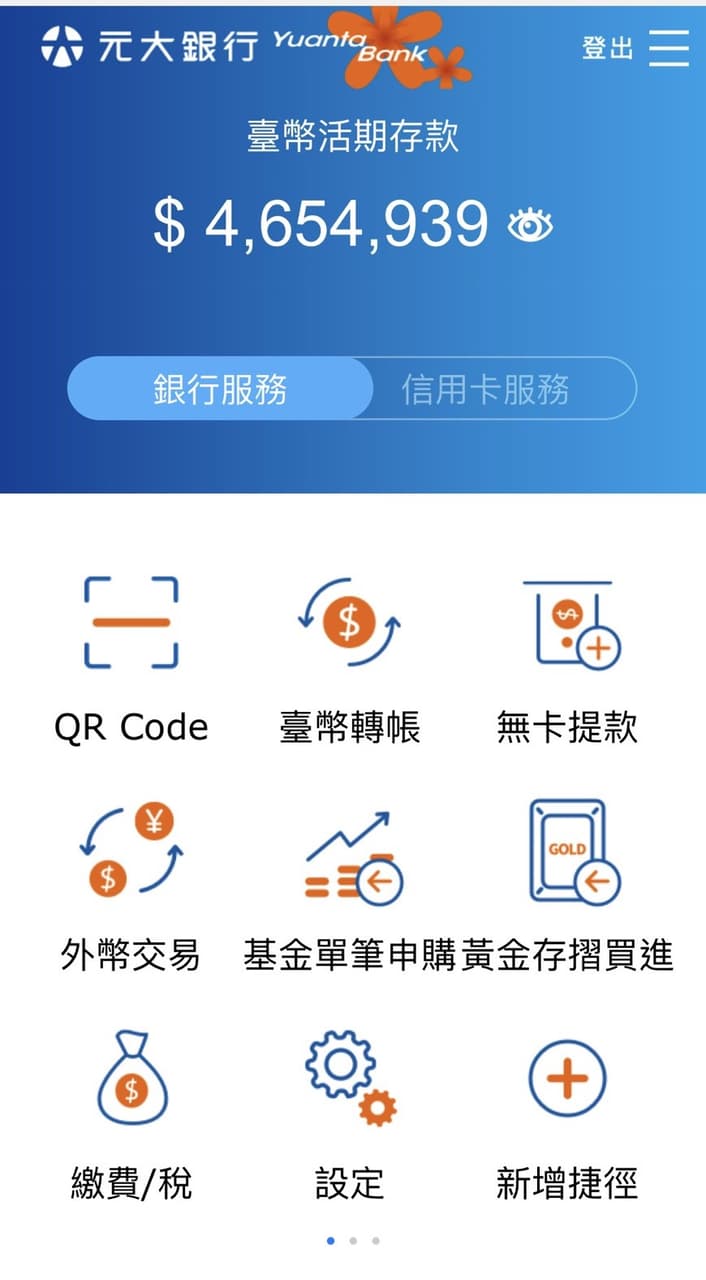Open 外幣交易 foreign currency trading
Viewport: 706px width, 1280px height.
click(131, 886)
